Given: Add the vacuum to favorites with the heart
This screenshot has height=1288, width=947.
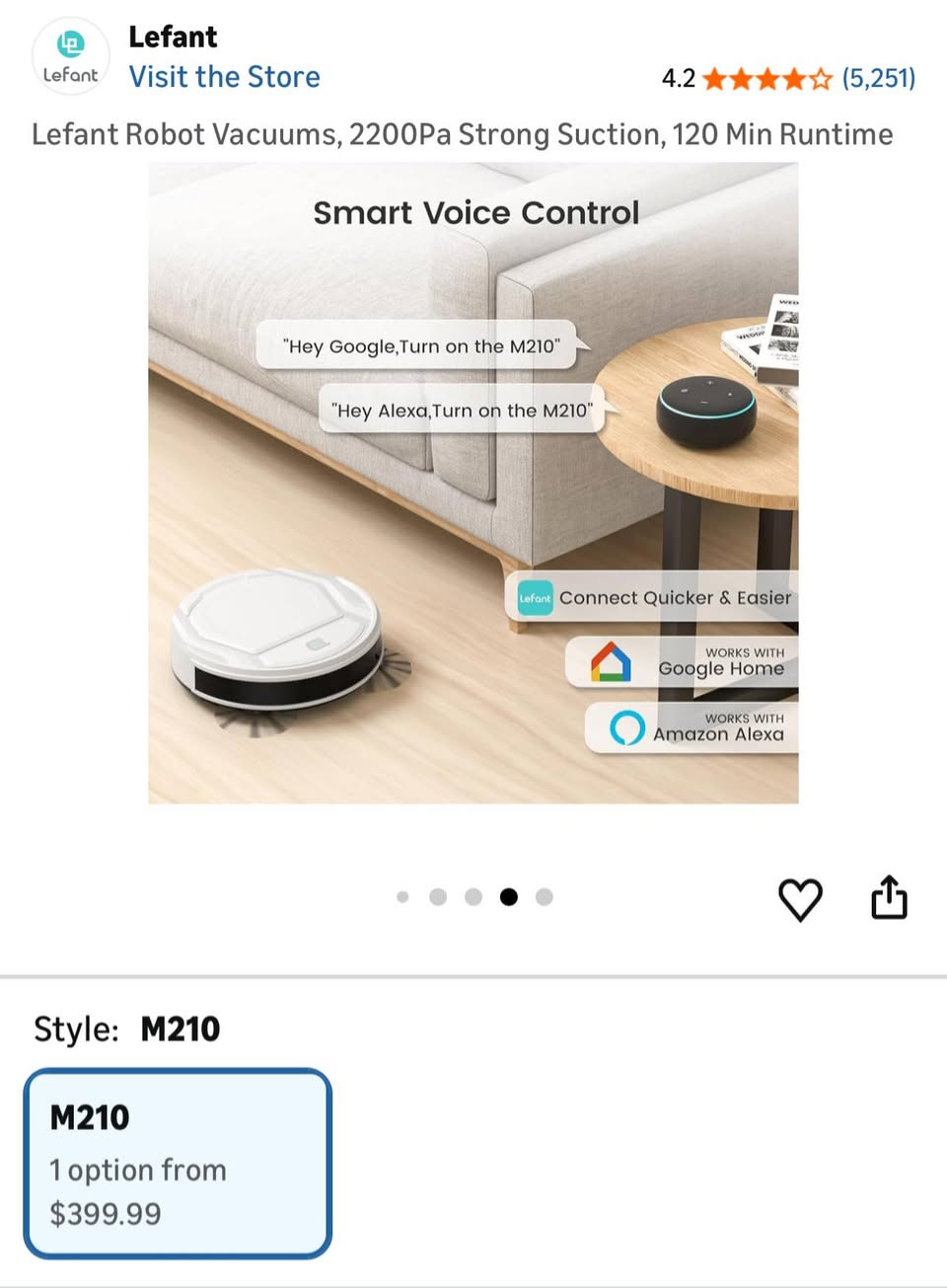Looking at the screenshot, I should pyautogui.click(x=800, y=899).
